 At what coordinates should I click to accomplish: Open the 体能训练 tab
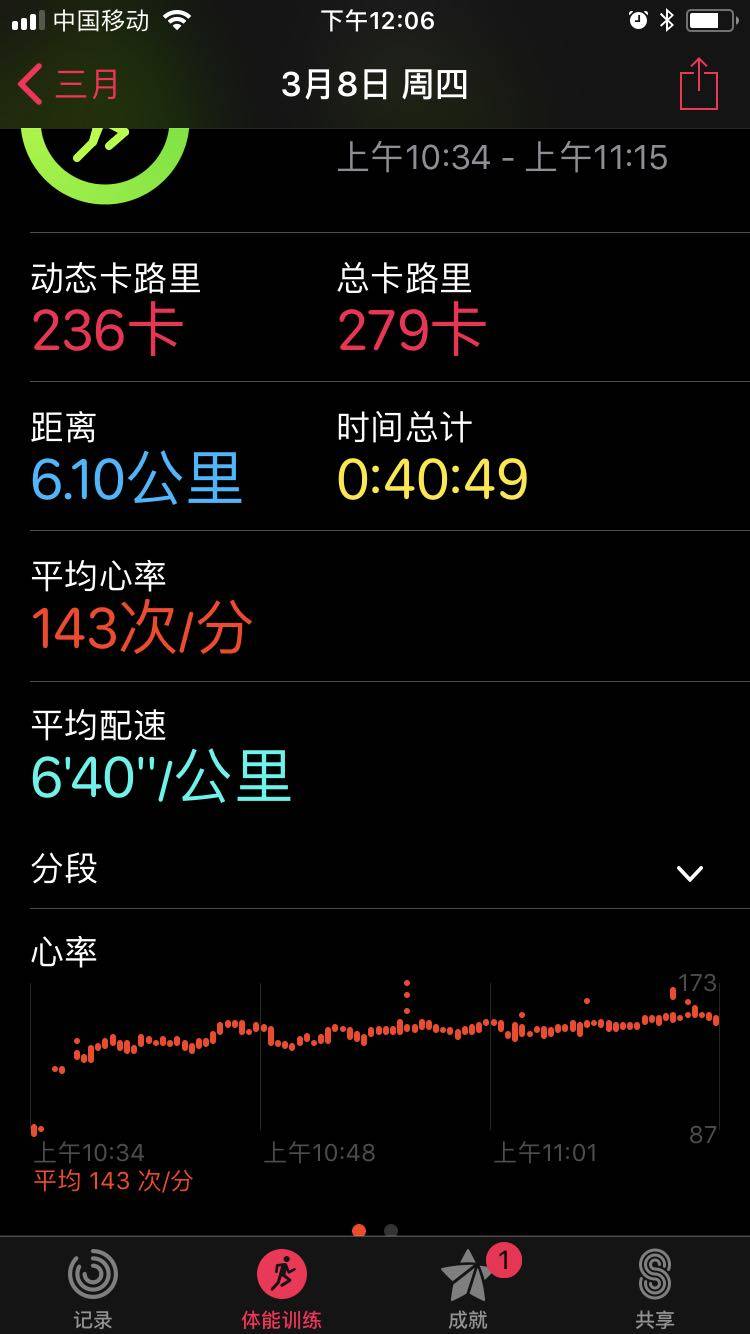click(x=281, y=1288)
